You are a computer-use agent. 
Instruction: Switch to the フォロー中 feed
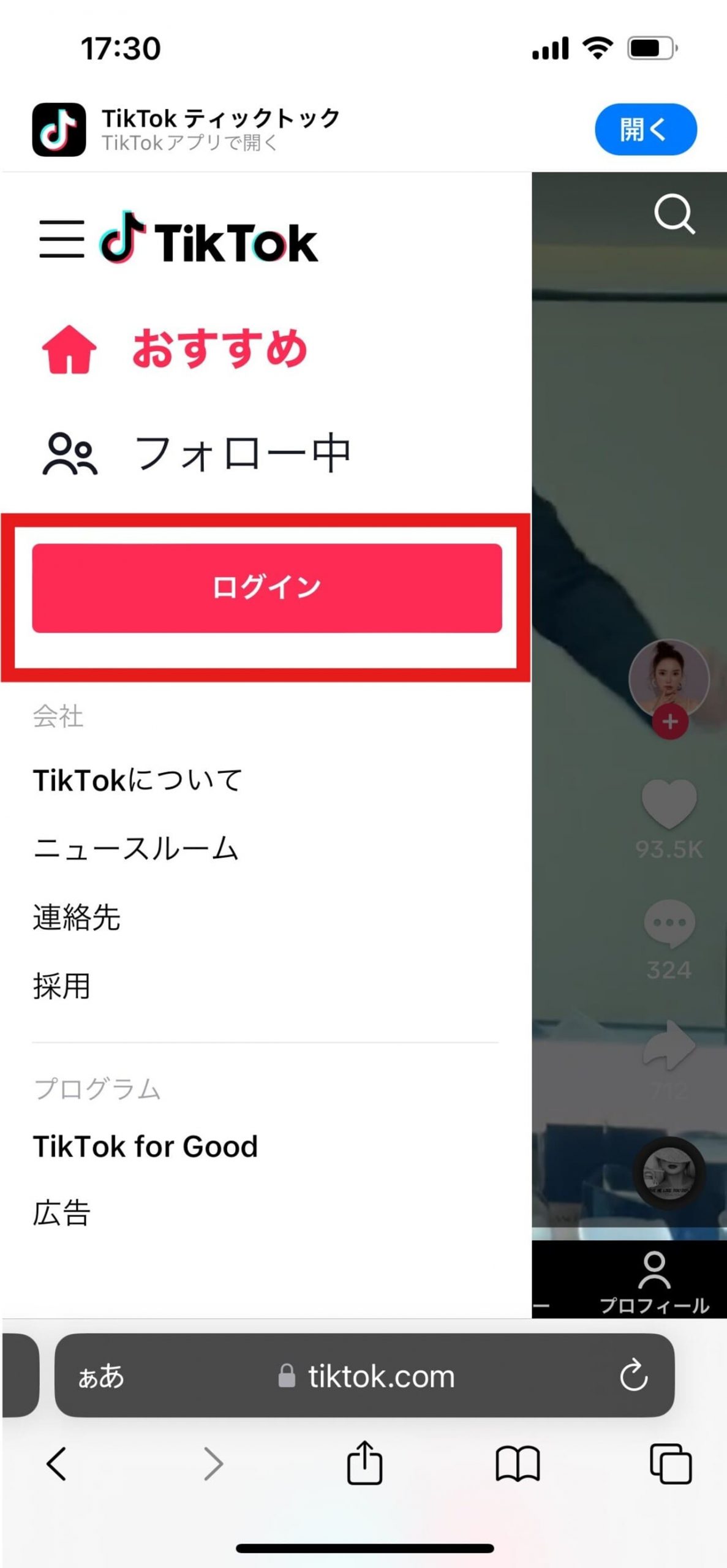click(x=242, y=451)
